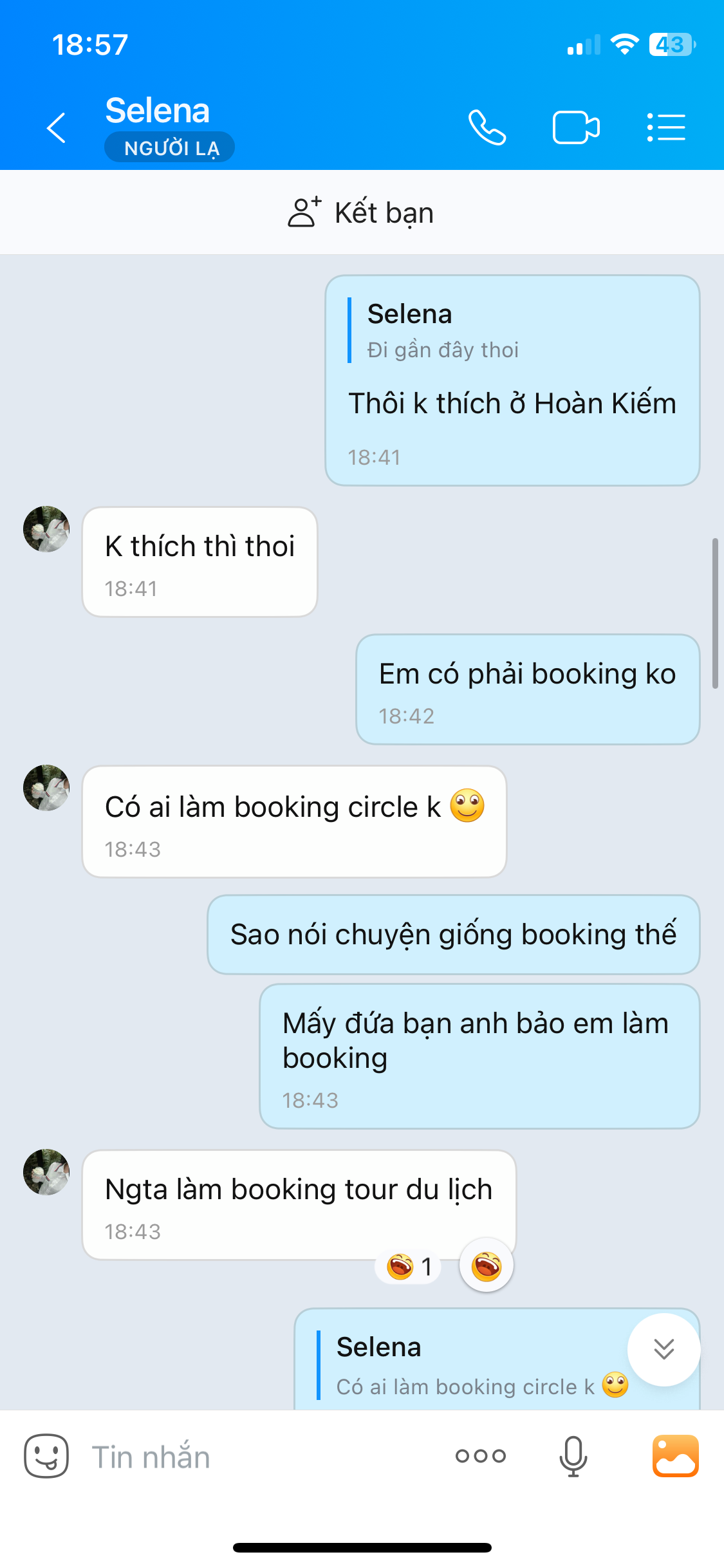The width and height of the screenshot is (724, 1568).
Task: Open Selena's profile from the header name
Action: pyautogui.click(x=158, y=111)
